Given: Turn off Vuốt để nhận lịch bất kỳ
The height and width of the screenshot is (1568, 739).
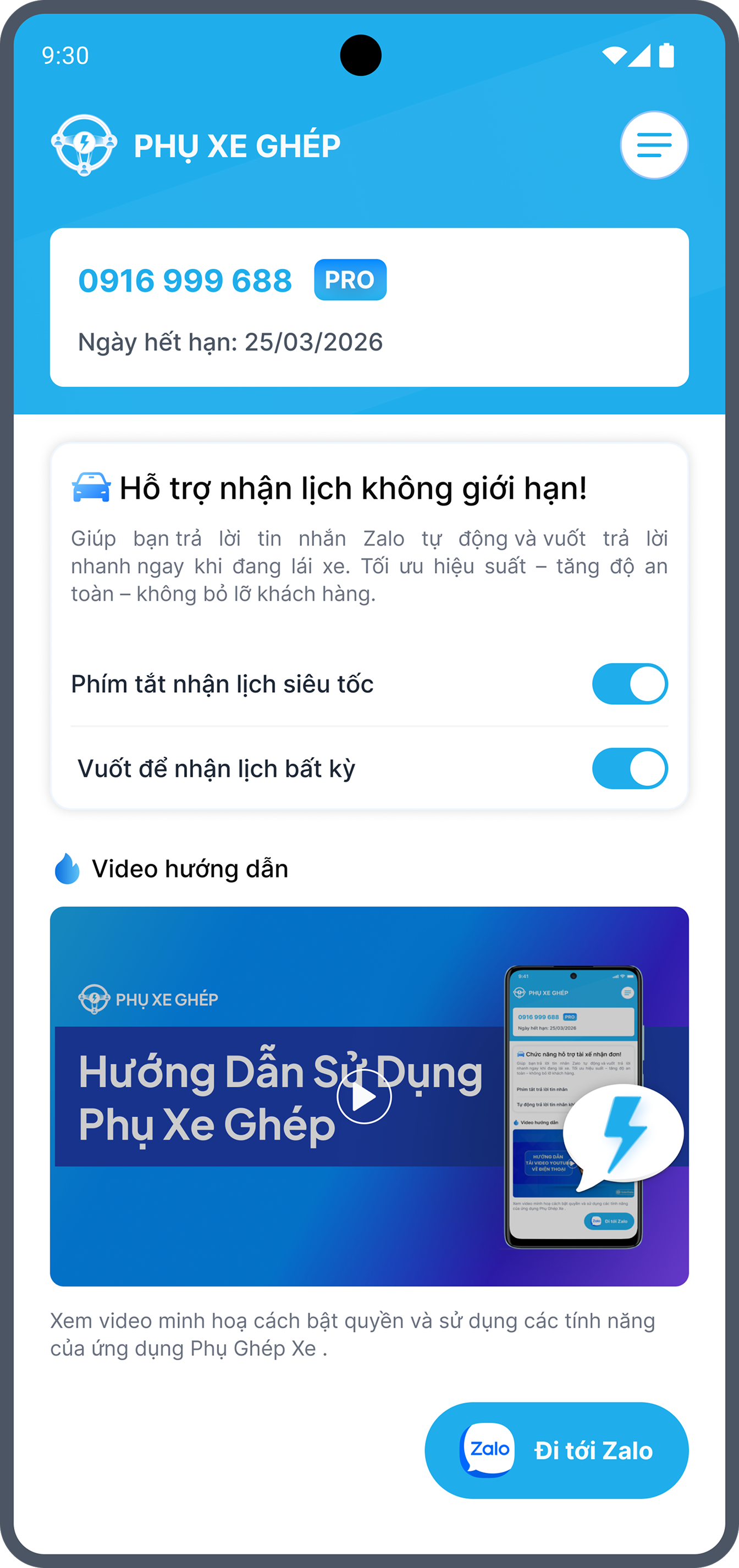Looking at the screenshot, I should (x=630, y=768).
